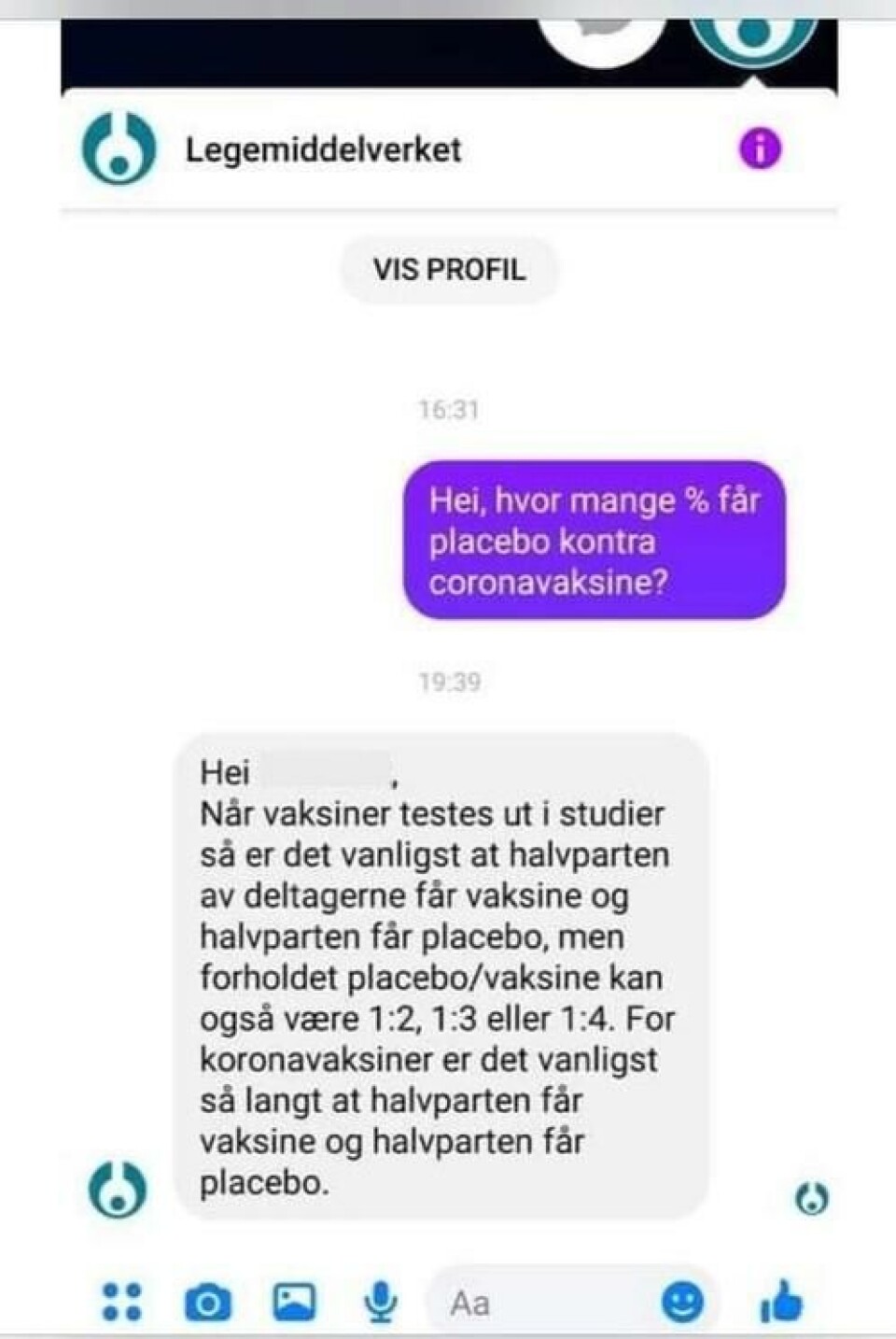The height and width of the screenshot is (1339, 896).
Task: Record a voice message with microphone
Action: point(380,1302)
